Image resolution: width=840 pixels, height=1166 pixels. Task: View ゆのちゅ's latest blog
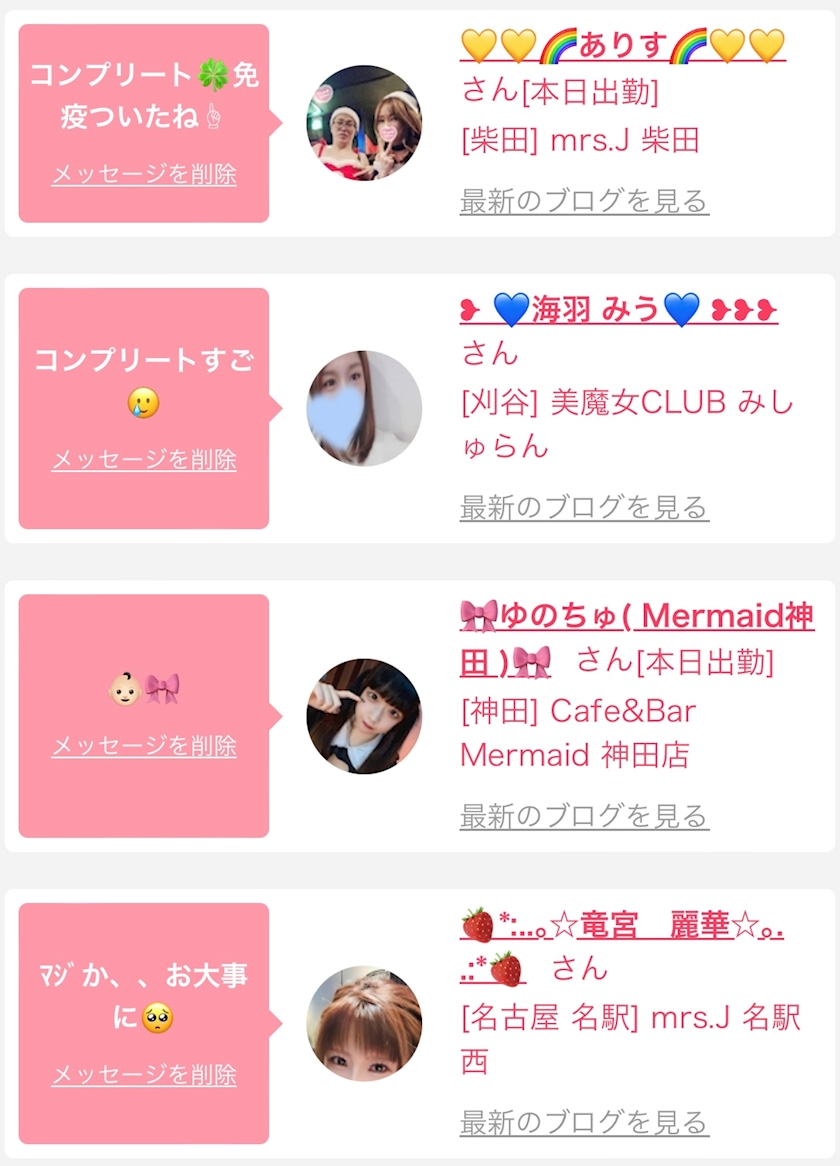click(x=584, y=816)
